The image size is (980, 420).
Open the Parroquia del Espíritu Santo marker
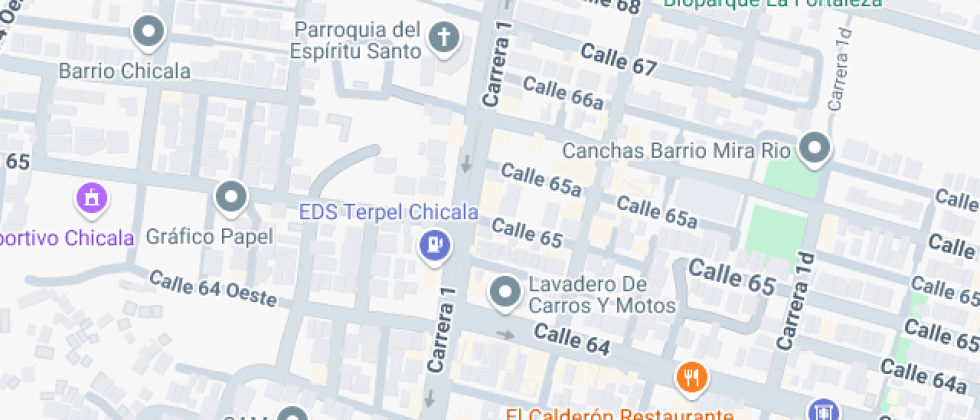[x=441, y=39]
